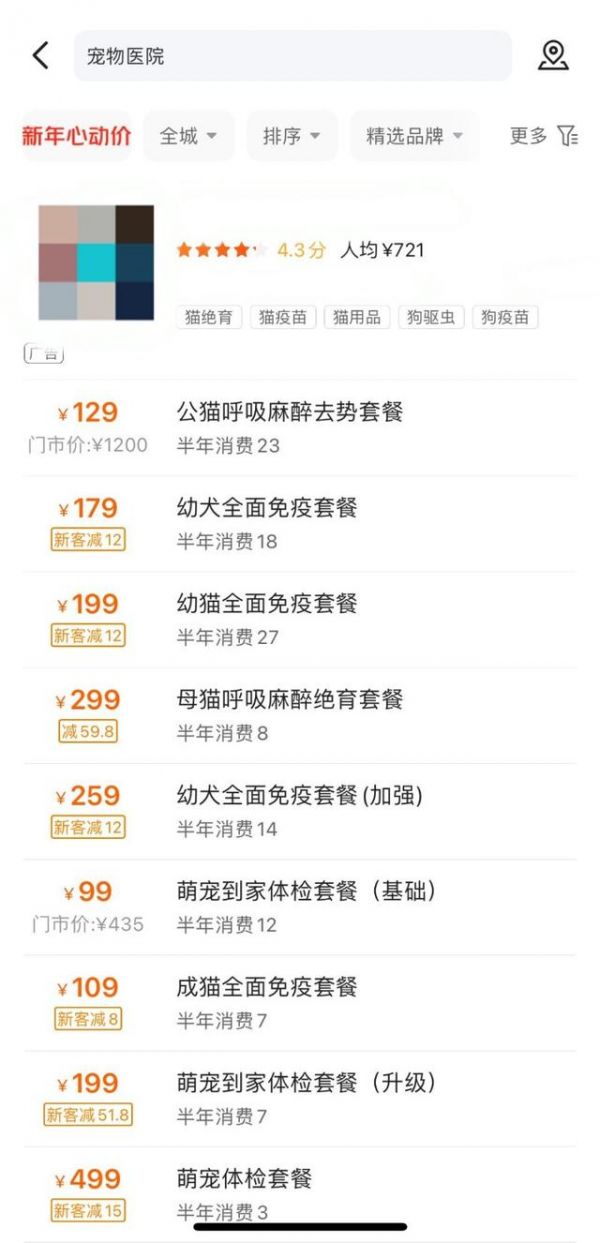Screen dimensions: 600x1243
Task: Go back using the top-left arrow
Action: (40, 55)
